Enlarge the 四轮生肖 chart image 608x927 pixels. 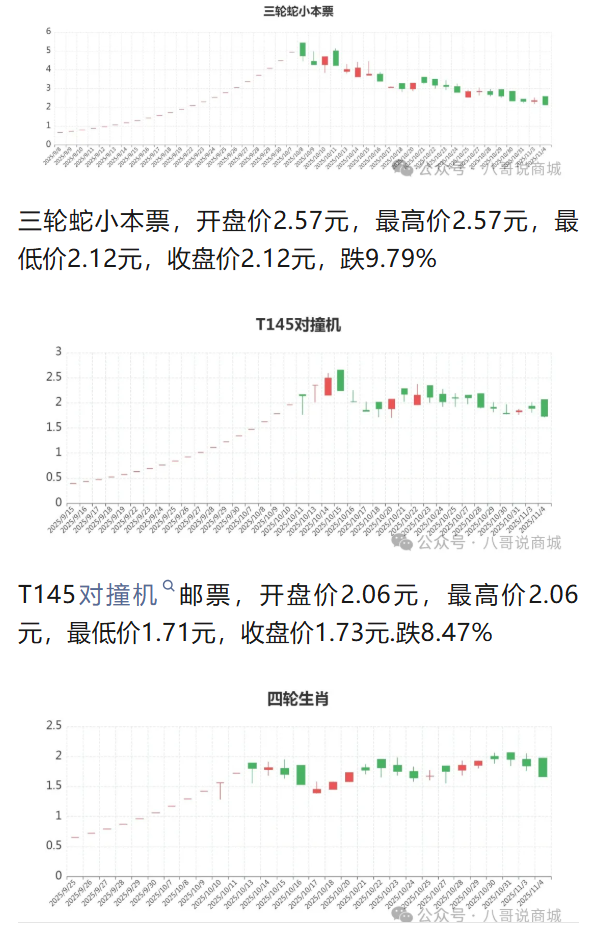300,808
